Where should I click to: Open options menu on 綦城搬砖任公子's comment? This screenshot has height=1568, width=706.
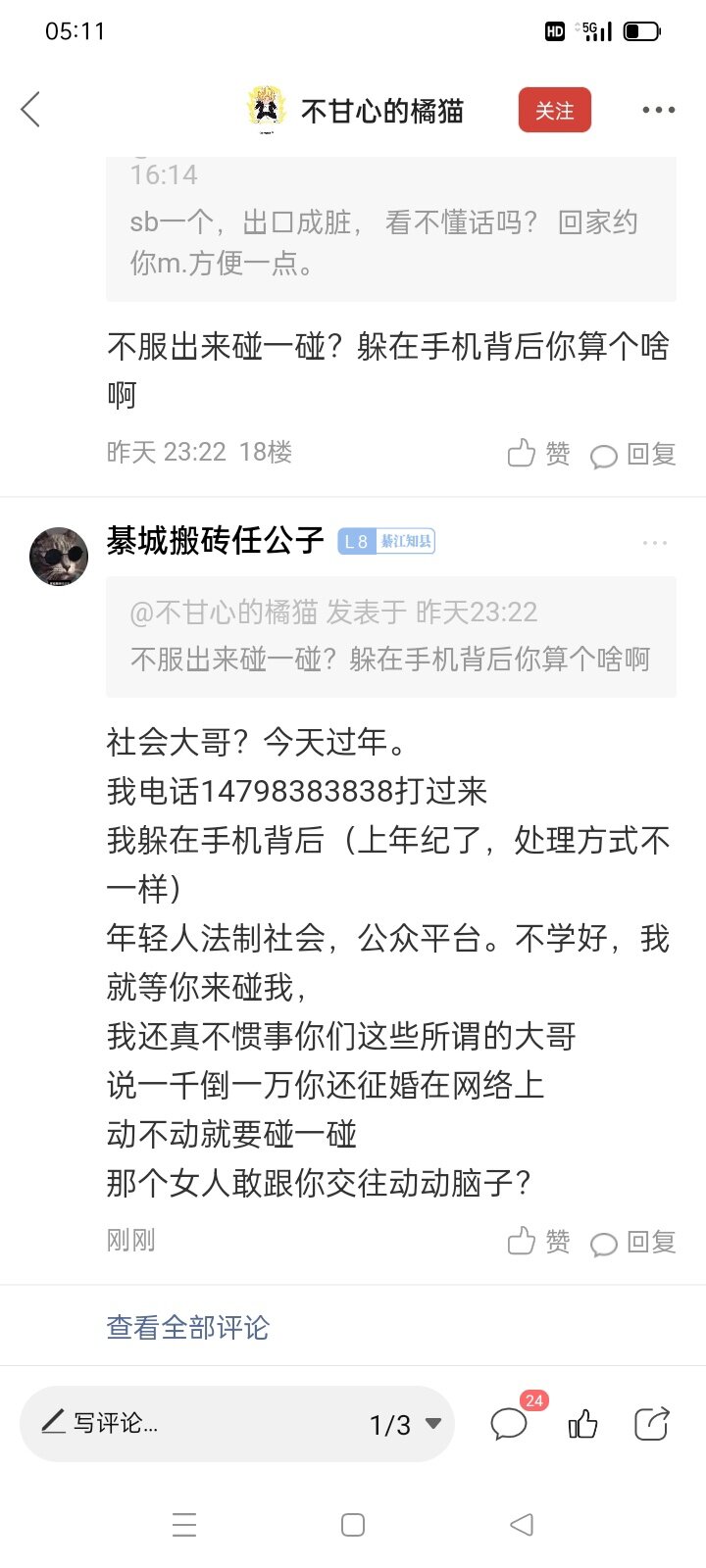(654, 542)
